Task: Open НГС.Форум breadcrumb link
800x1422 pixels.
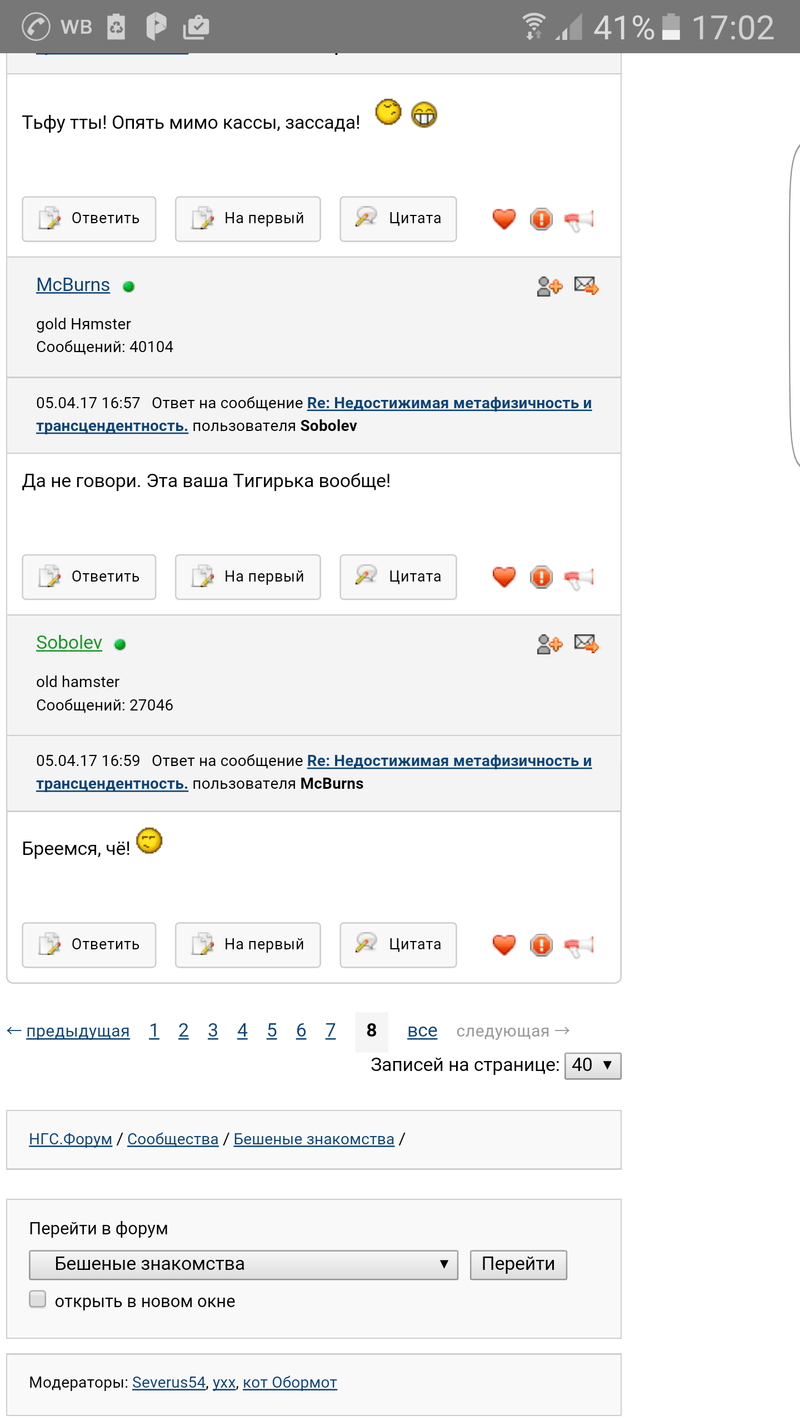Action: (x=70, y=1139)
